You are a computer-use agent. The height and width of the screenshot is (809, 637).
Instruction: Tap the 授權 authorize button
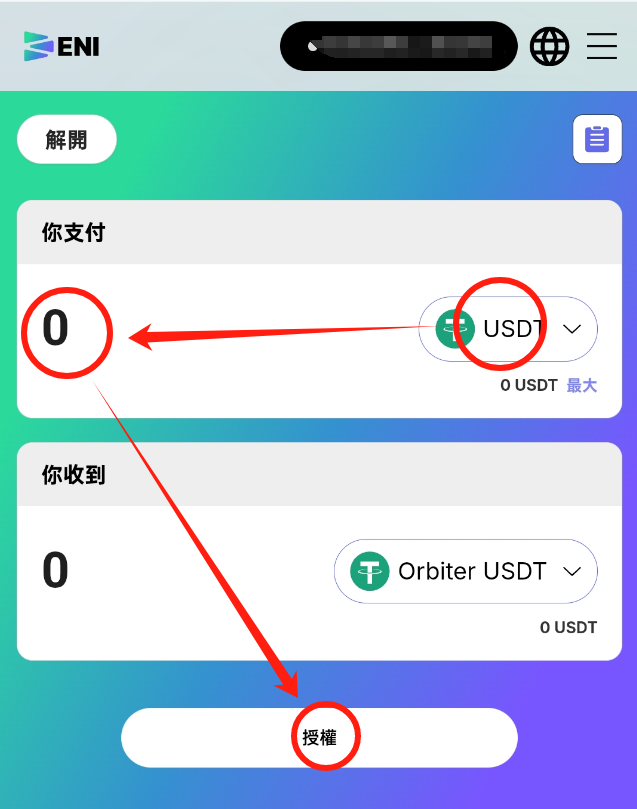click(319, 738)
